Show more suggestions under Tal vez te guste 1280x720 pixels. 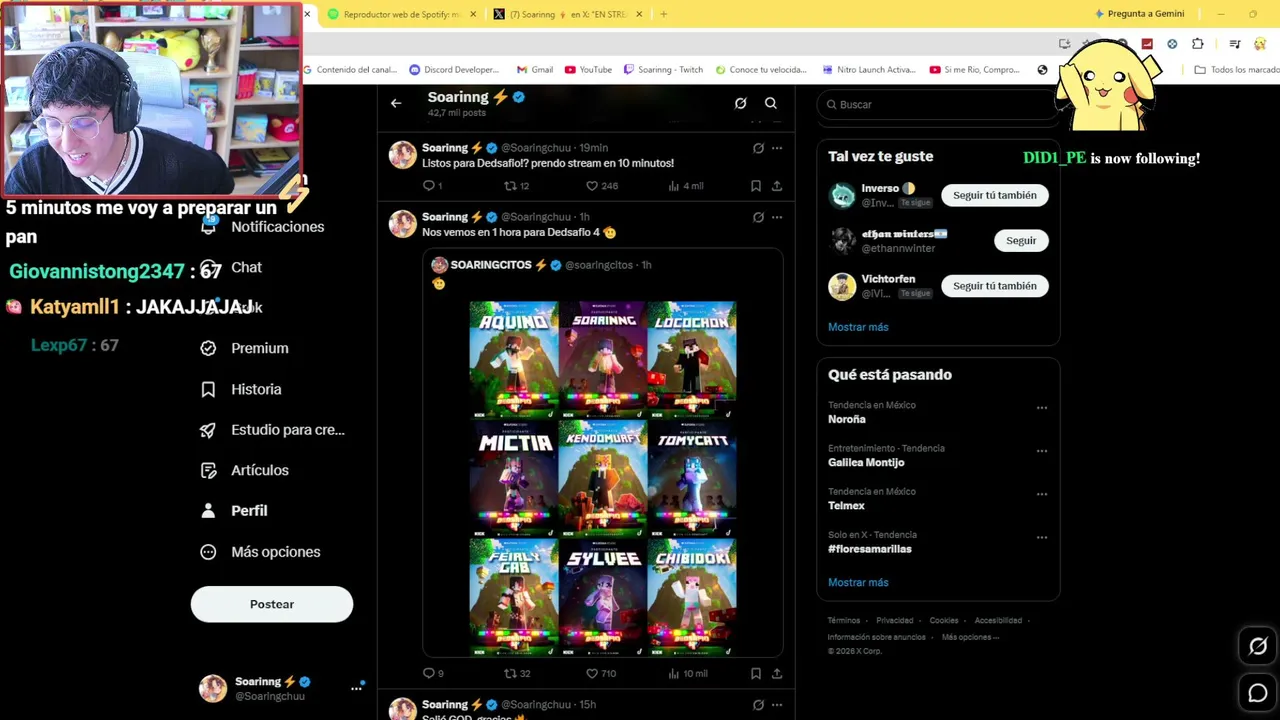[858, 327]
